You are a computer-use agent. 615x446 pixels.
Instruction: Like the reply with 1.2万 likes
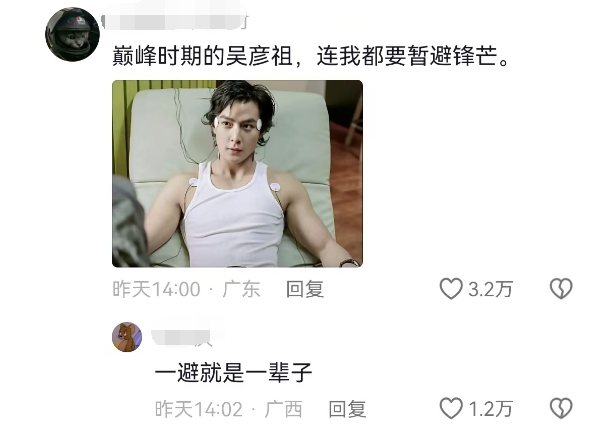(x=452, y=408)
